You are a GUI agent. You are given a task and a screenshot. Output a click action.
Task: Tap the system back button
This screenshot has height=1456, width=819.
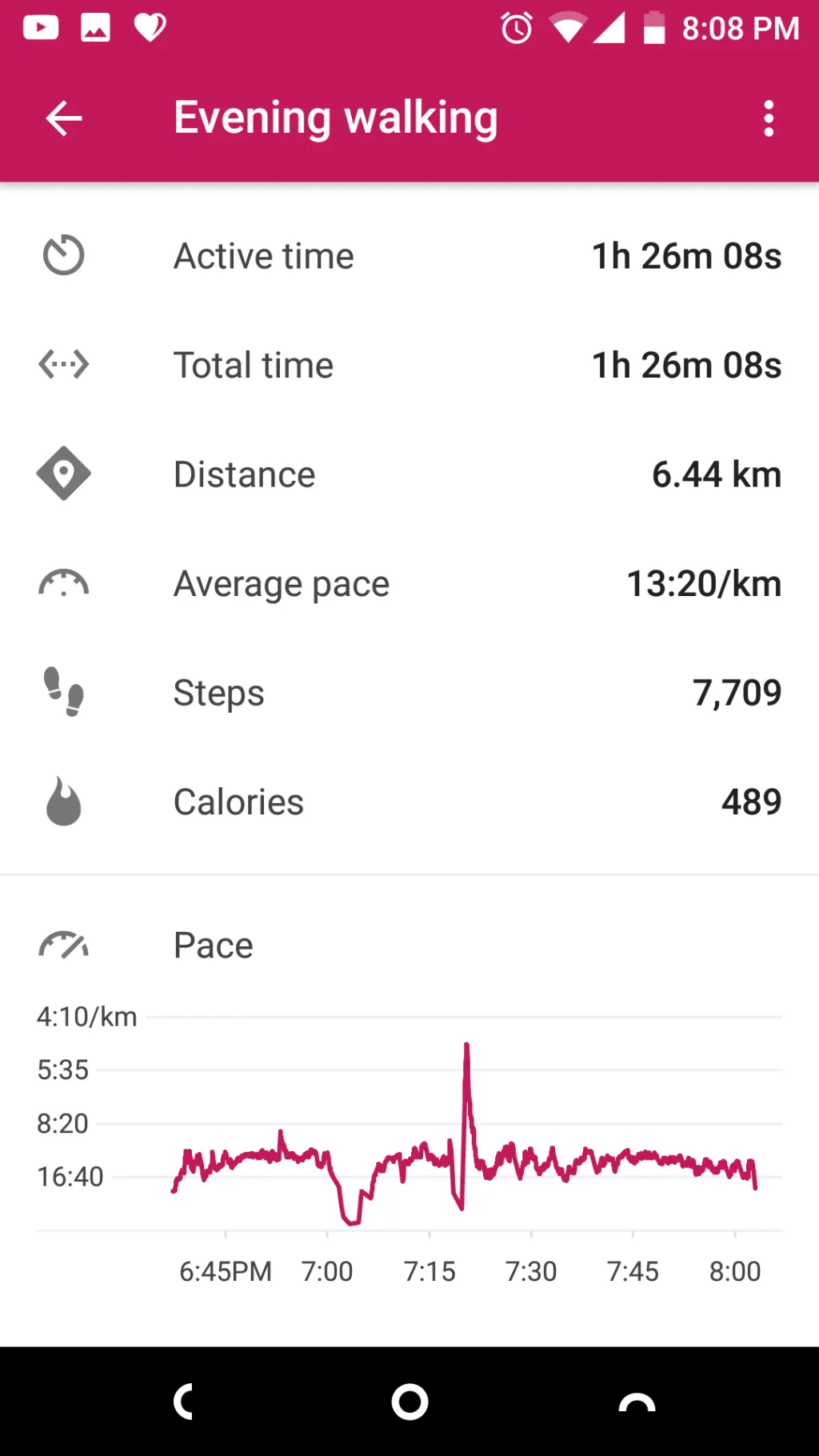coord(184,1402)
